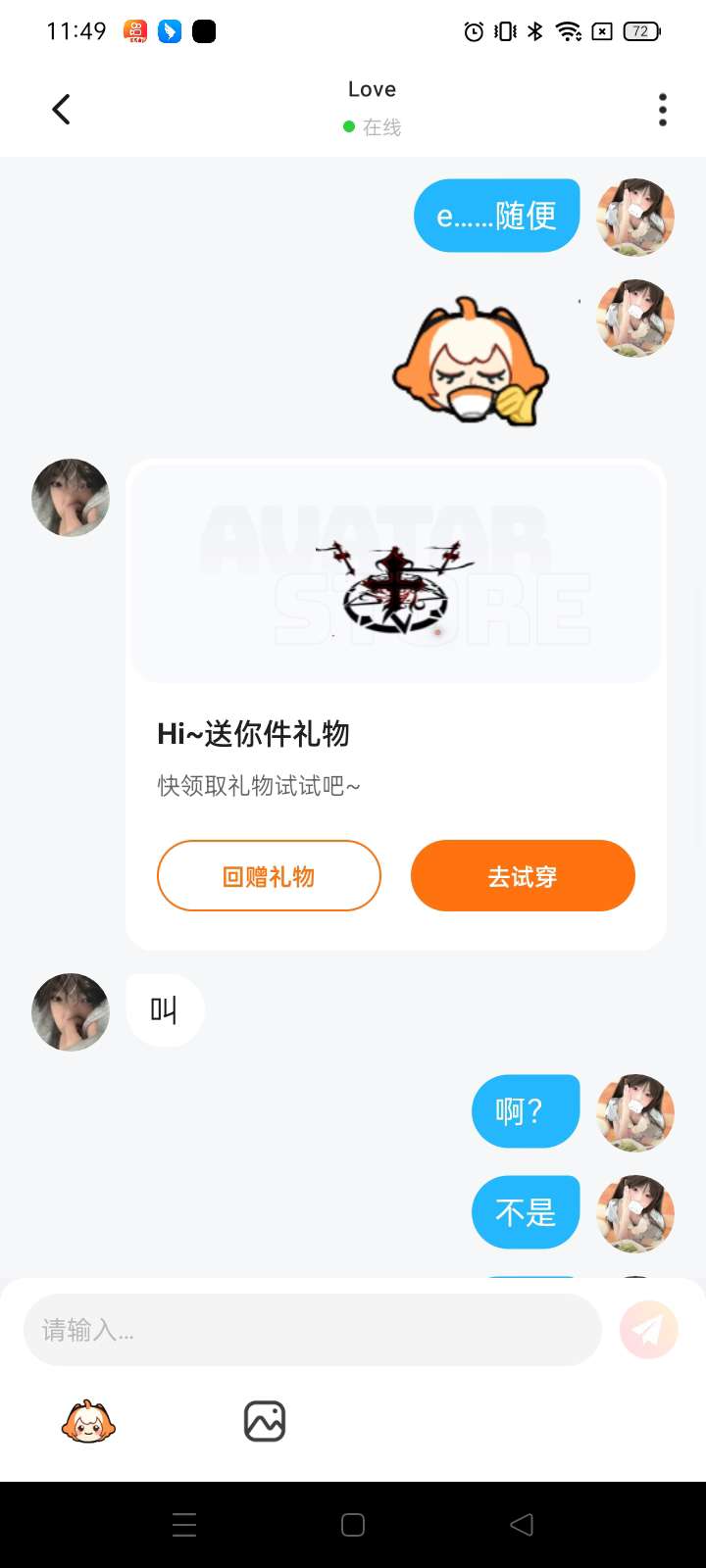Focus the 请输入 message field
This screenshot has height=1568, width=706.
tap(312, 1330)
